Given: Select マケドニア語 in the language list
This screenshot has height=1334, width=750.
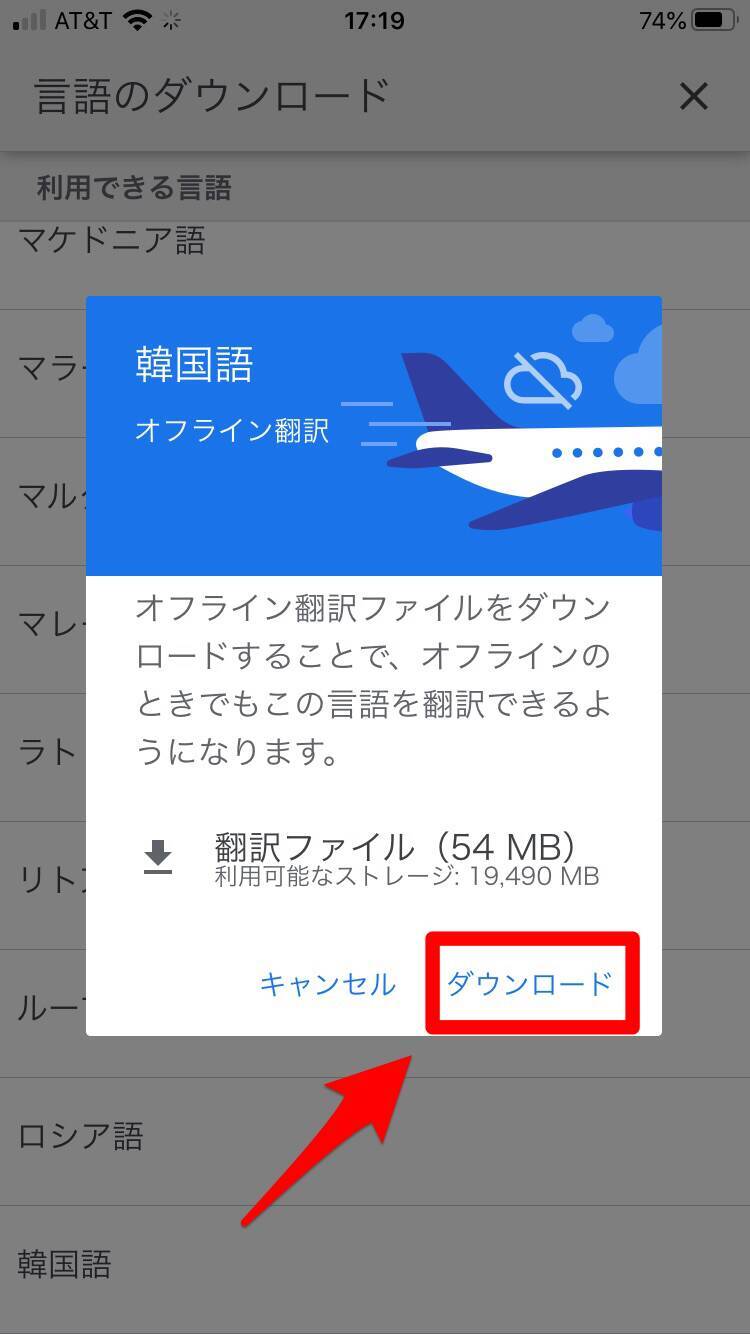Looking at the screenshot, I should pos(112,242).
